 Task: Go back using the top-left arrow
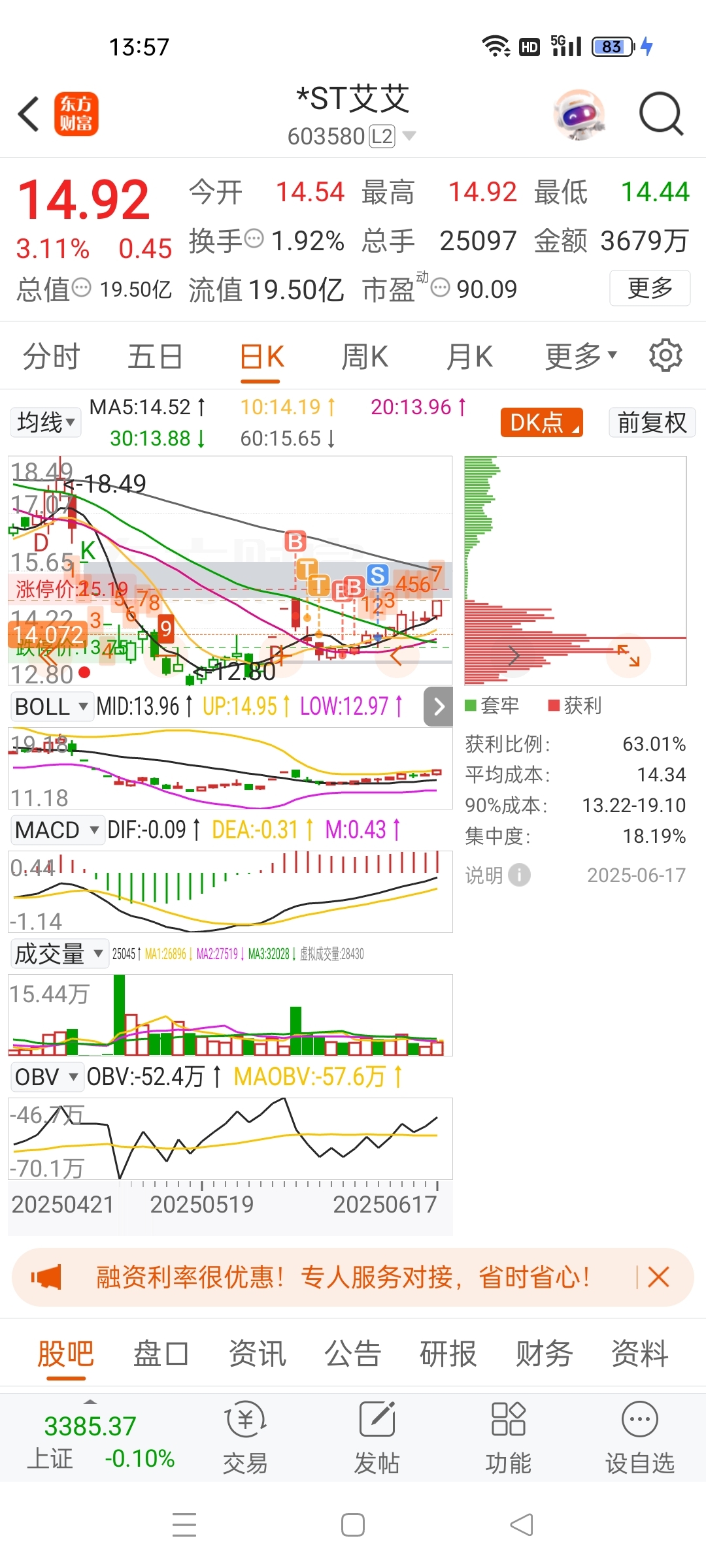pos(29,114)
